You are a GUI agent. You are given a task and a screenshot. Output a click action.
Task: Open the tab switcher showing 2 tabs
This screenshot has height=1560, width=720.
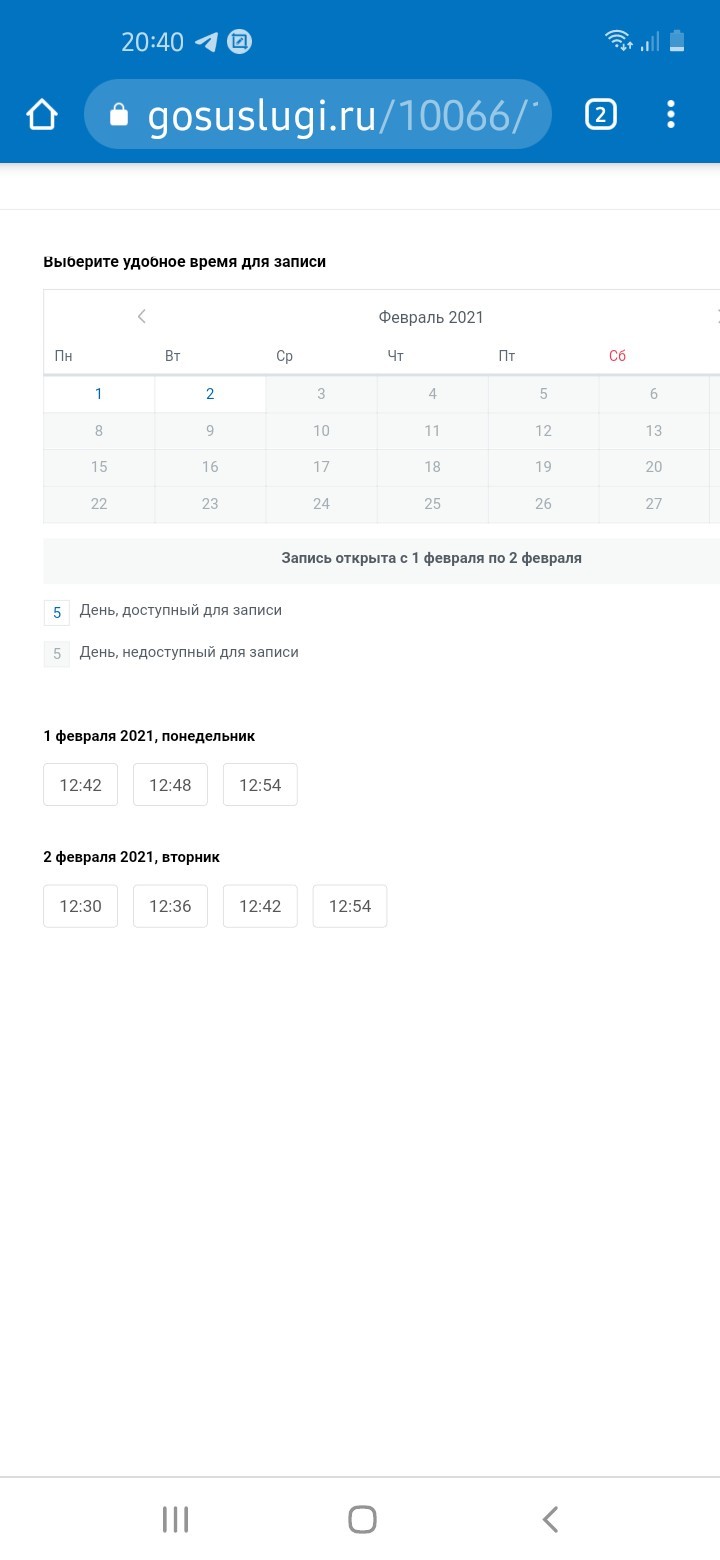click(600, 115)
